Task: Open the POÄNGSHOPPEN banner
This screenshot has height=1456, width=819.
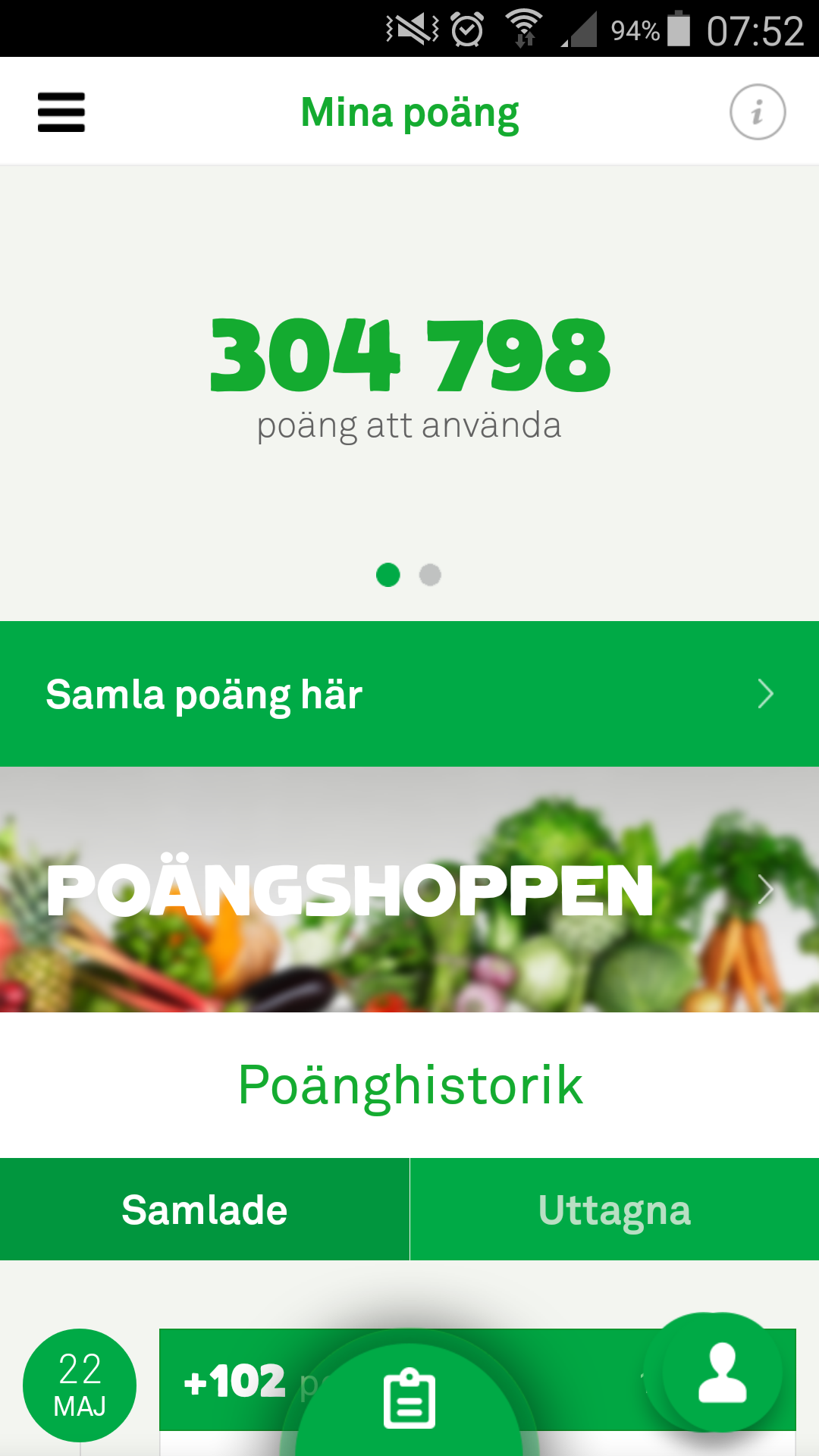Action: point(349,891)
